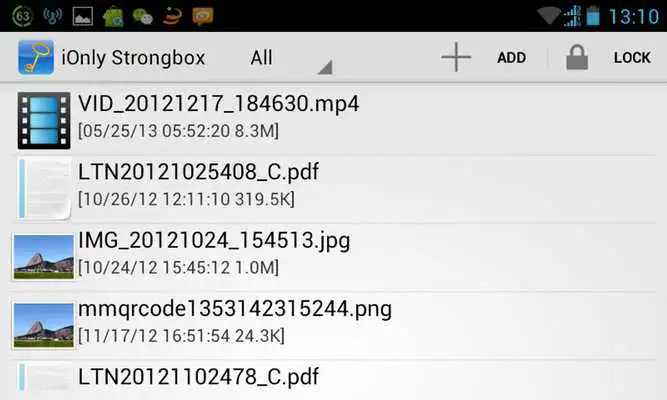The height and width of the screenshot is (400, 667).
Task: Tap the iOnly Strongbox app icon
Action: click(36, 58)
